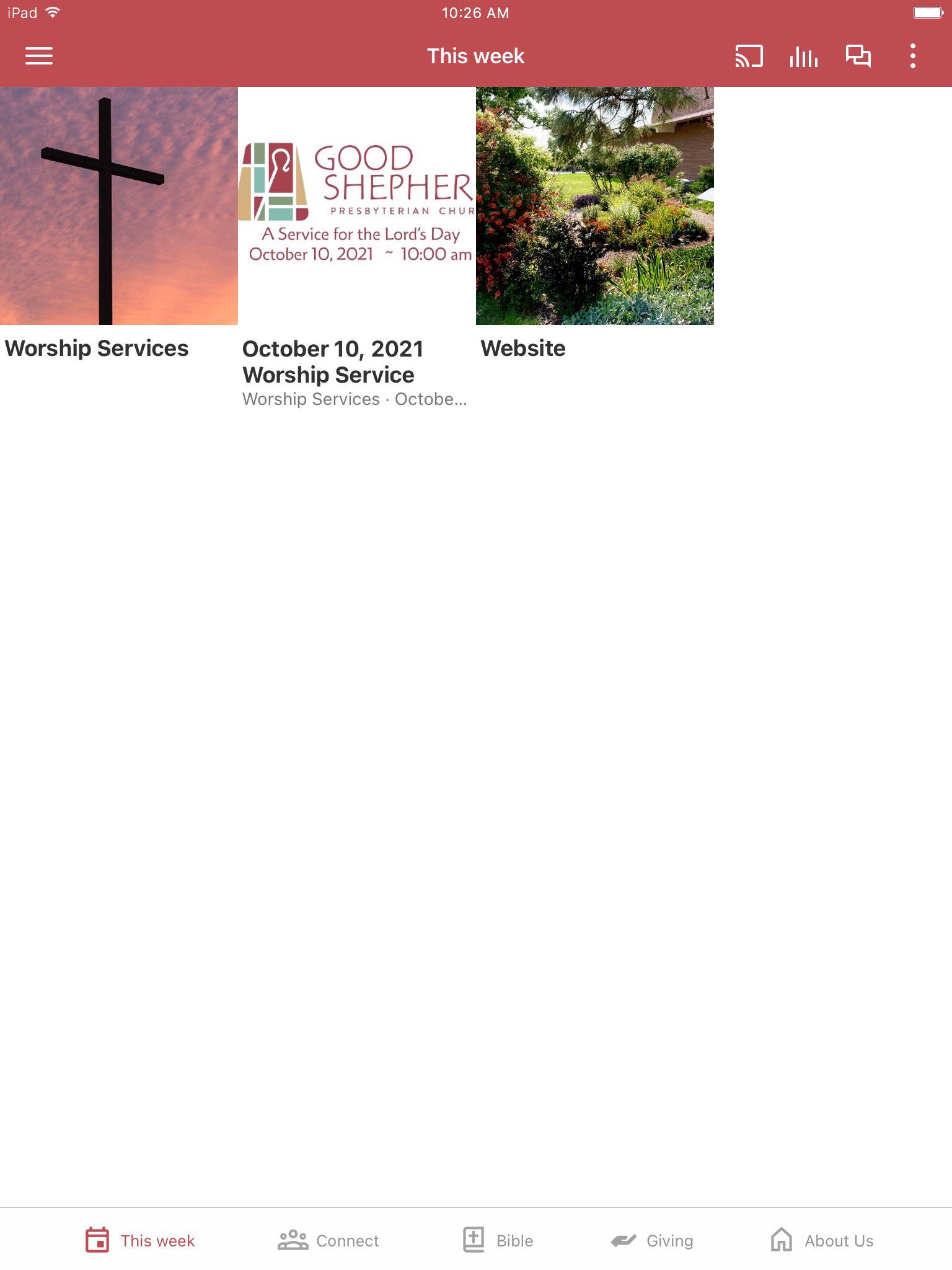Viewport: 952px width, 1270px height.
Task: Switch to the Bible tab
Action: pos(498,1240)
